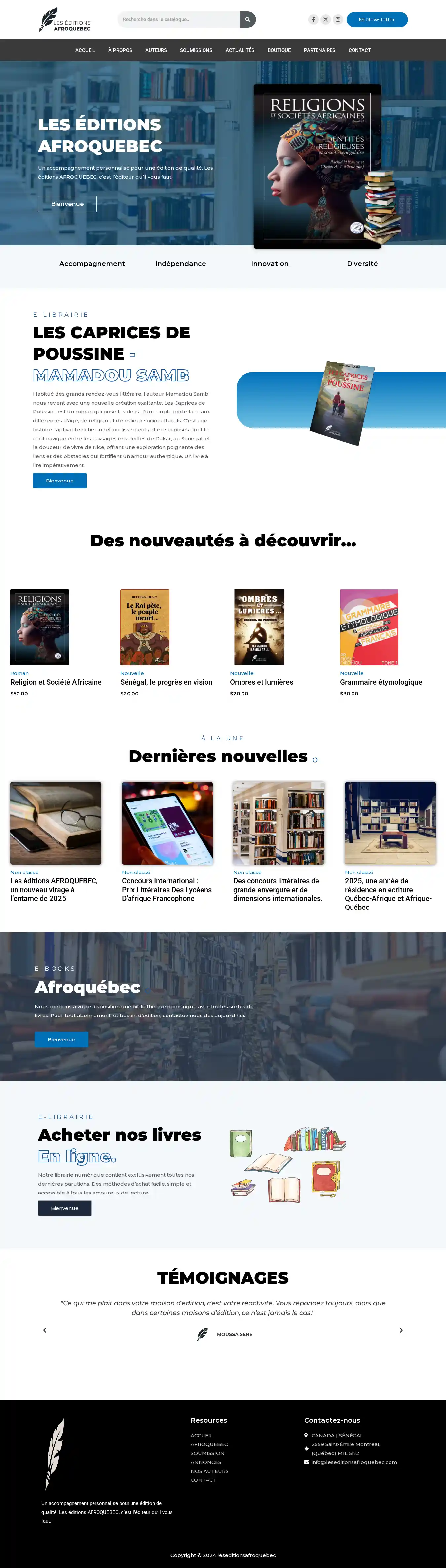This screenshot has width=446, height=1568.
Task: Tap Bienvenue in the E-books section
Action: point(61,1039)
